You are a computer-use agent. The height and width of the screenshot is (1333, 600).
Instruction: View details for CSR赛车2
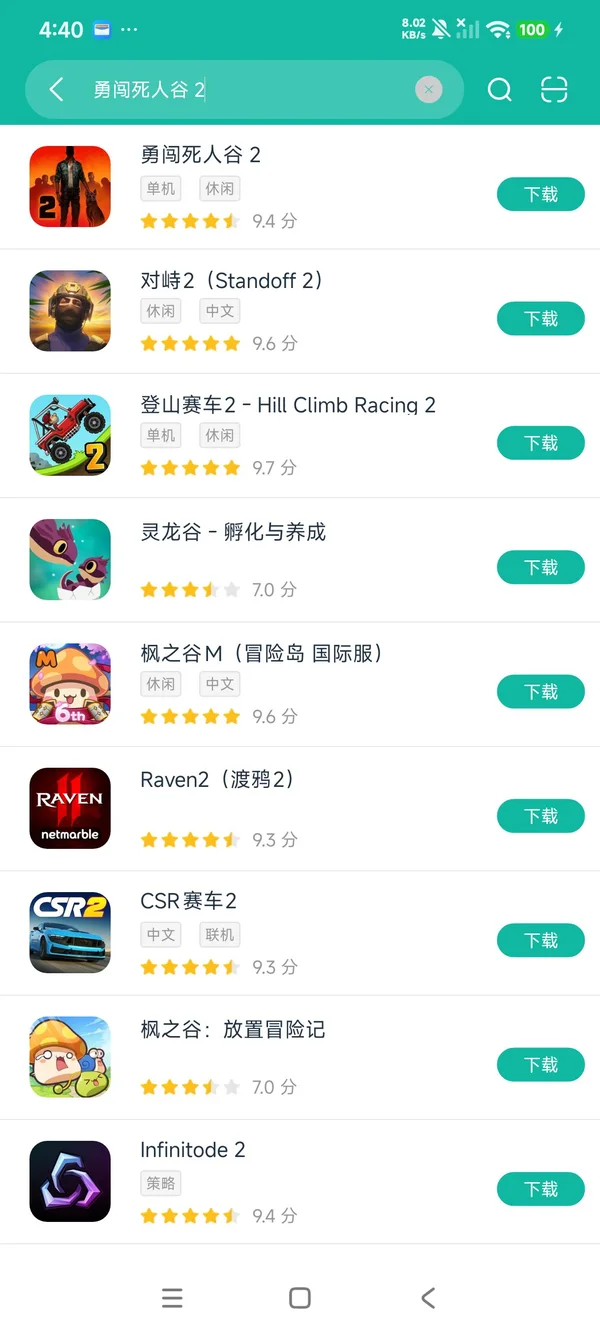(188, 901)
